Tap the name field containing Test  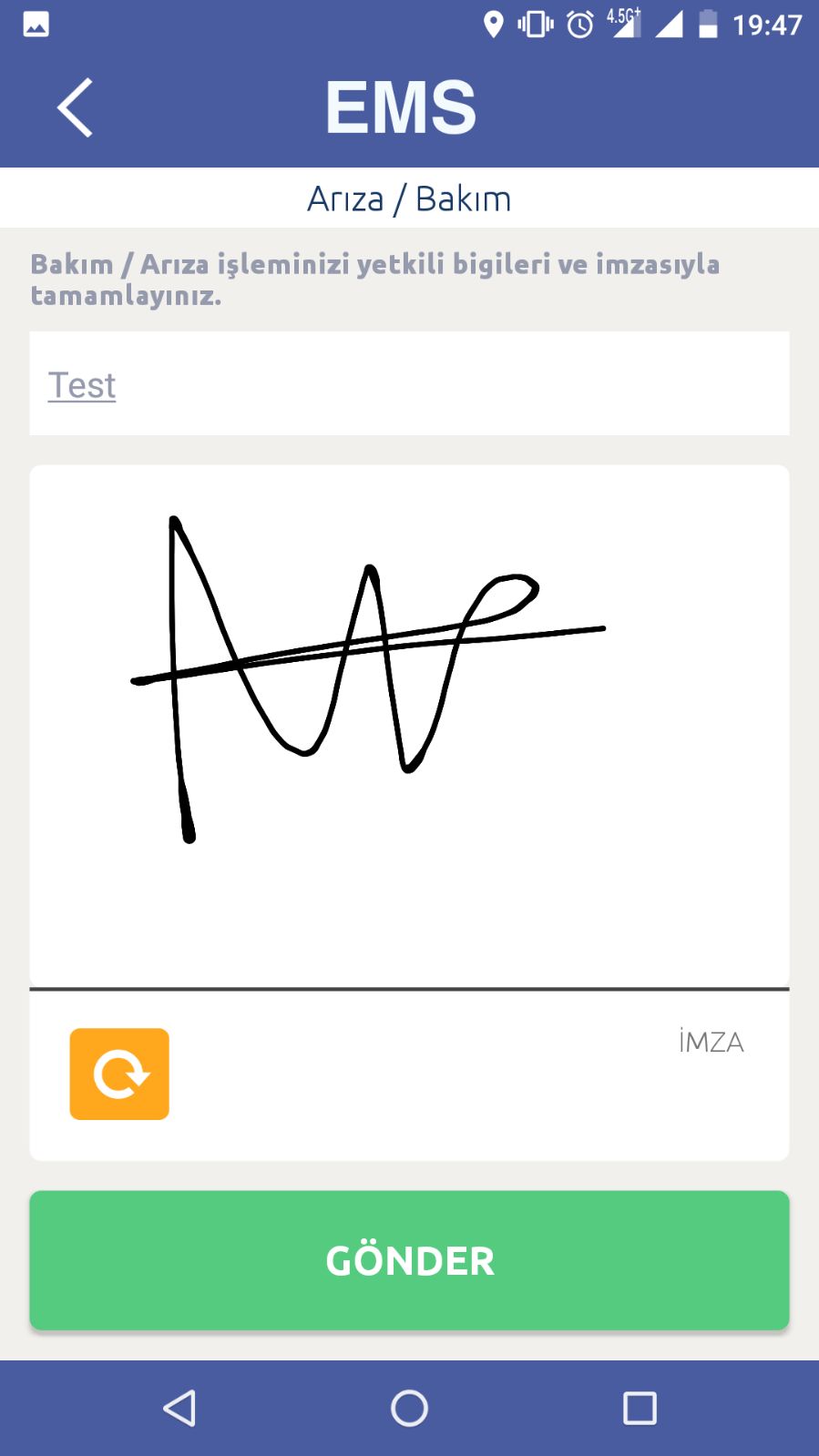409,383
